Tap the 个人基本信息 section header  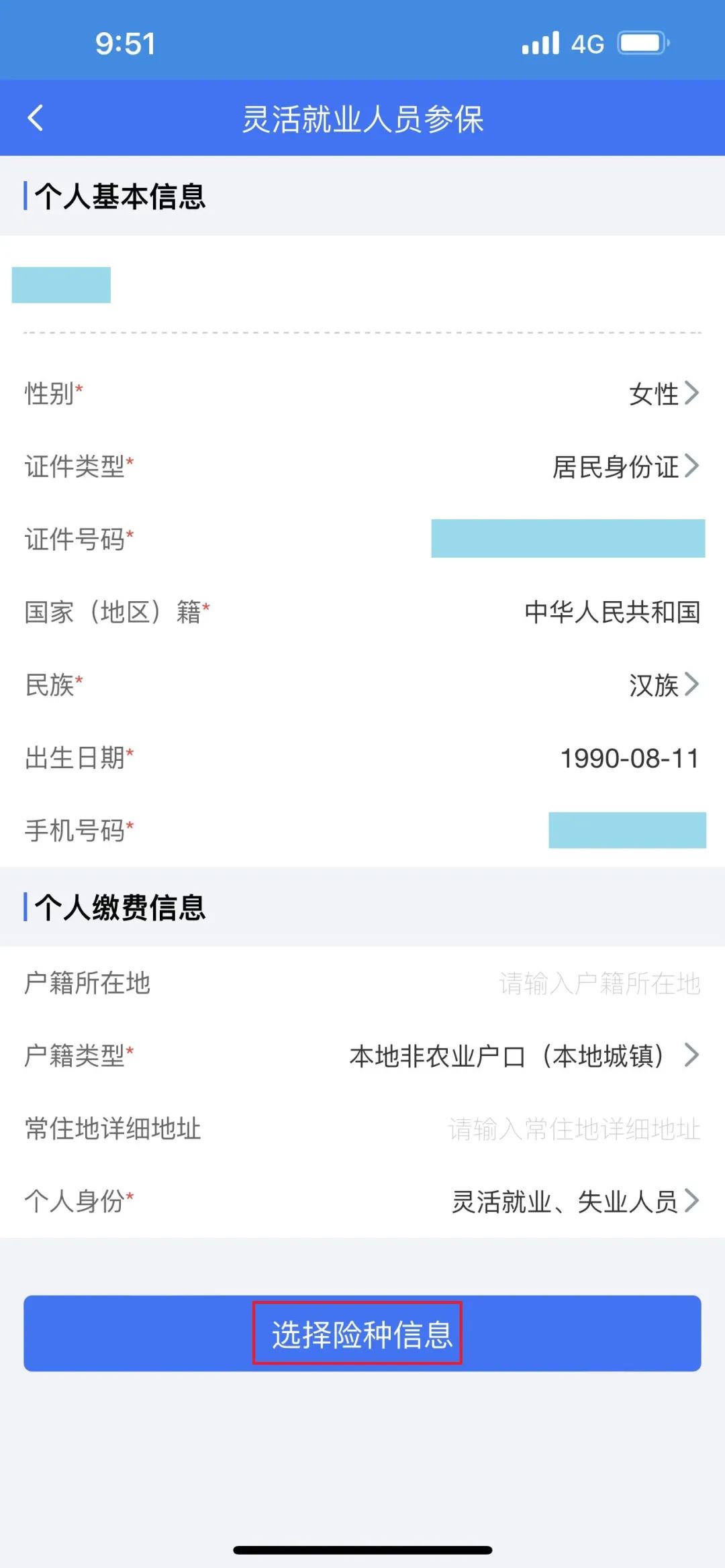121,195
